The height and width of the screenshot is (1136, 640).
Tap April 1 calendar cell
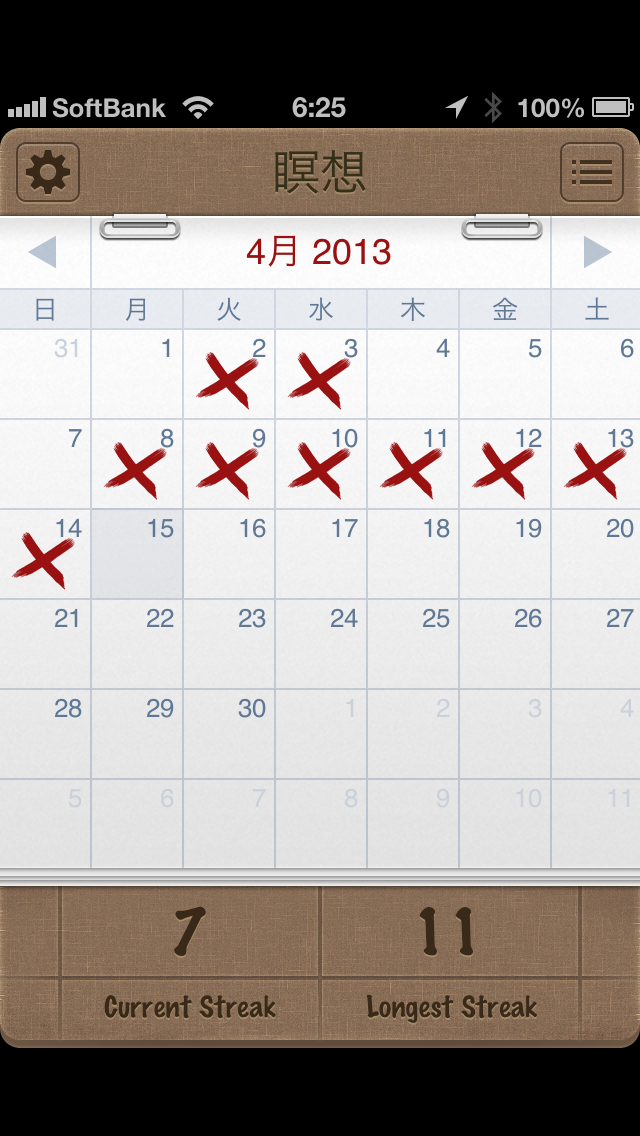pos(137,374)
